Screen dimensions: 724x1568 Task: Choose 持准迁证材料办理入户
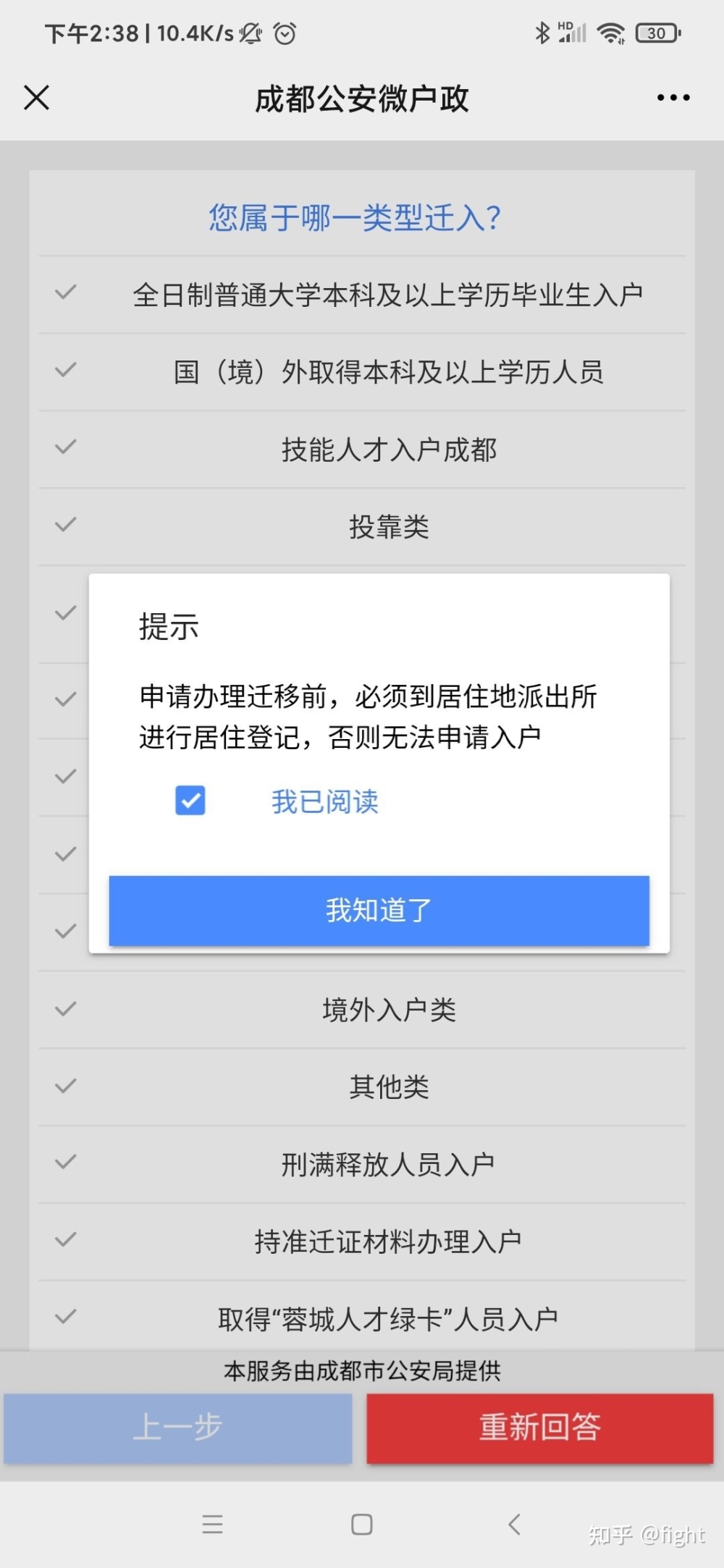(362, 1242)
